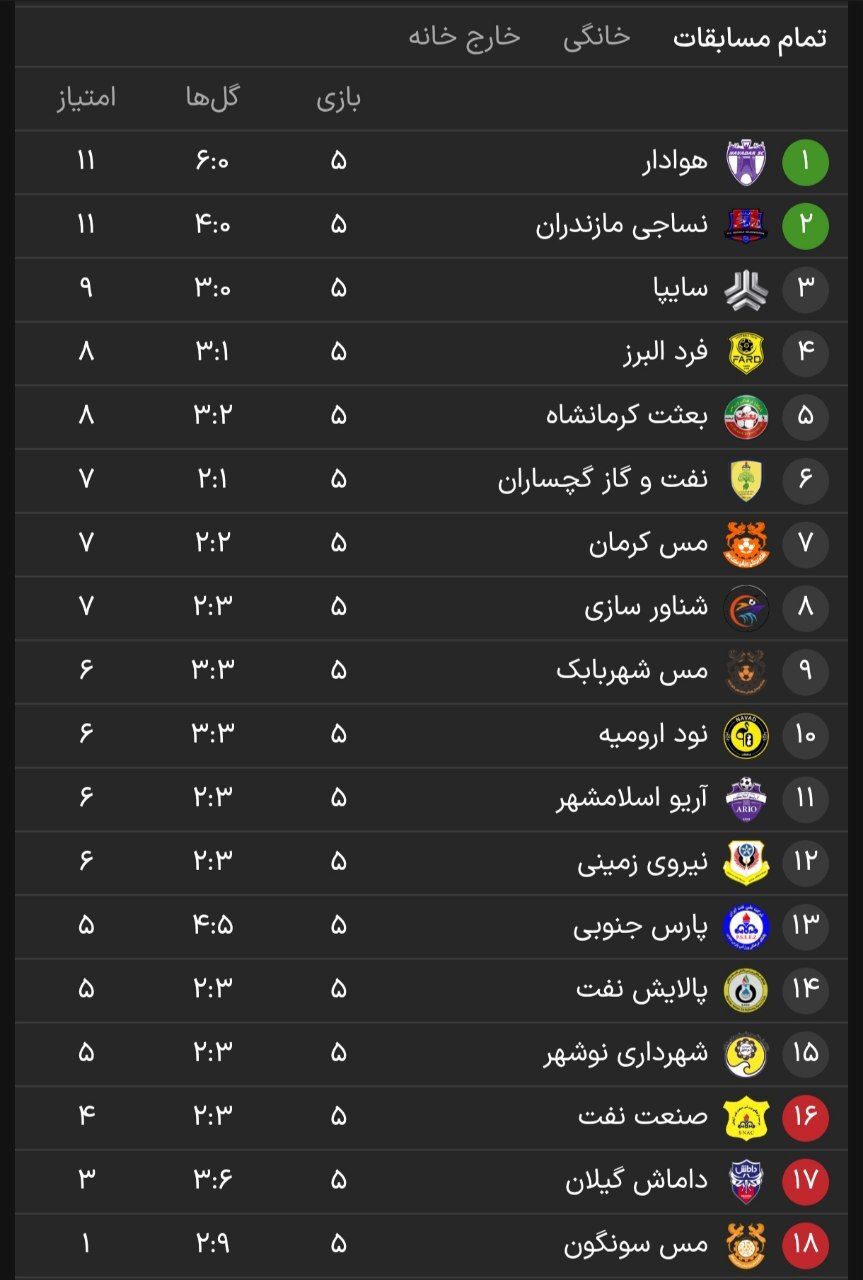Tap the مس کرمان row

pyautogui.click(x=648, y=543)
